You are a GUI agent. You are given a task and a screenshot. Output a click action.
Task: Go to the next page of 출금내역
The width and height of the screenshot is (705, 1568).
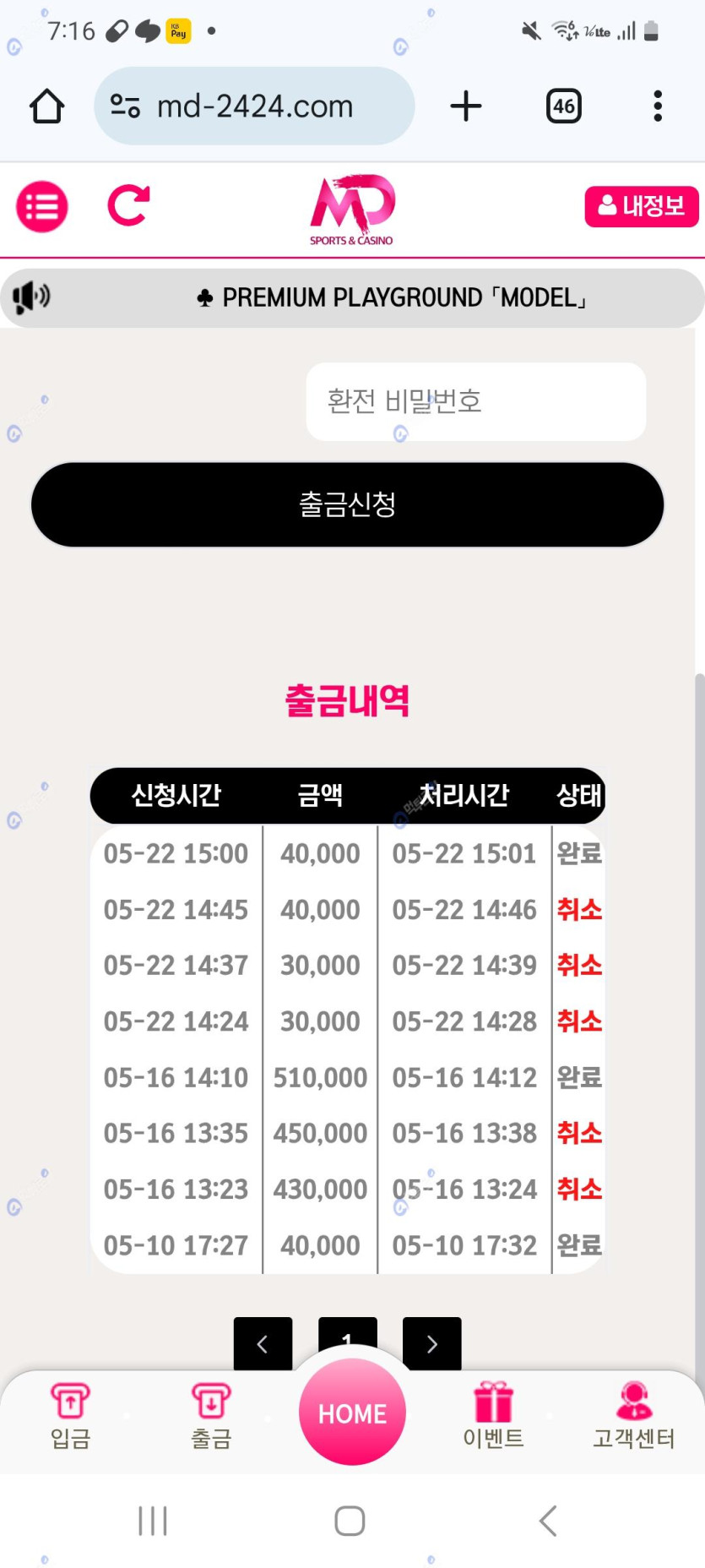(x=431, y=1342)
